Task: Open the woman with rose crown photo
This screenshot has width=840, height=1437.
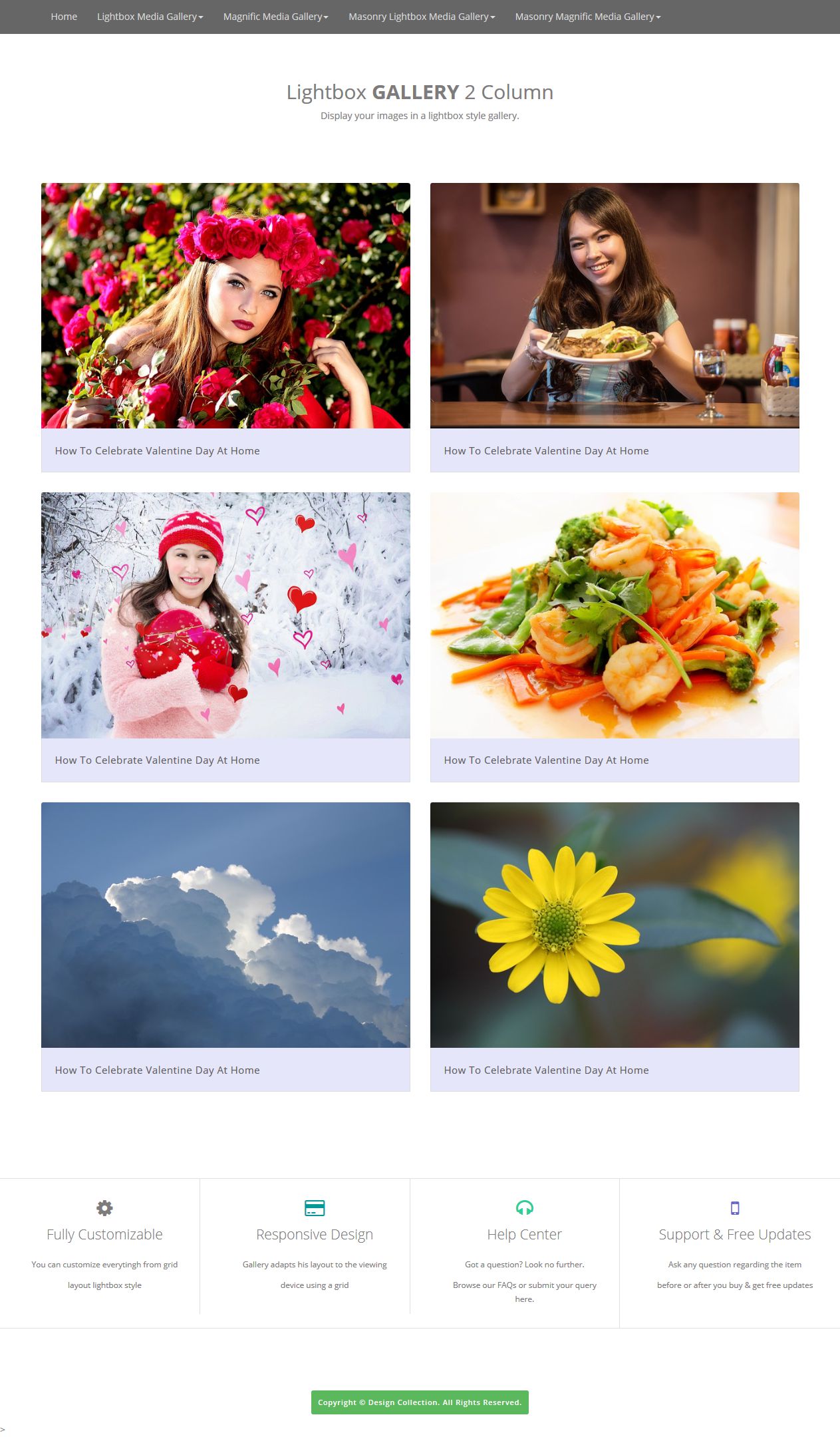Action: 225,305
